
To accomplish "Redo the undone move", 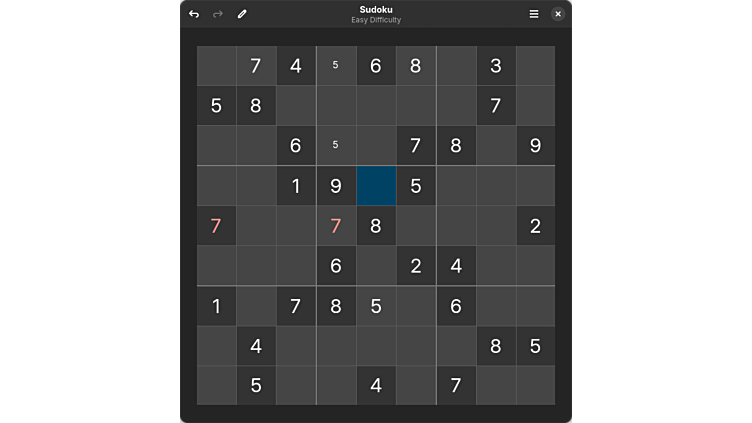I will point(218,14).
